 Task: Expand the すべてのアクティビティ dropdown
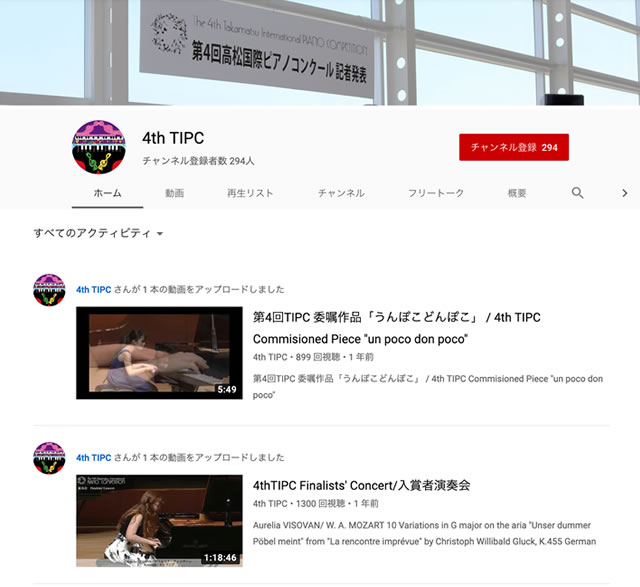point(98,233)
